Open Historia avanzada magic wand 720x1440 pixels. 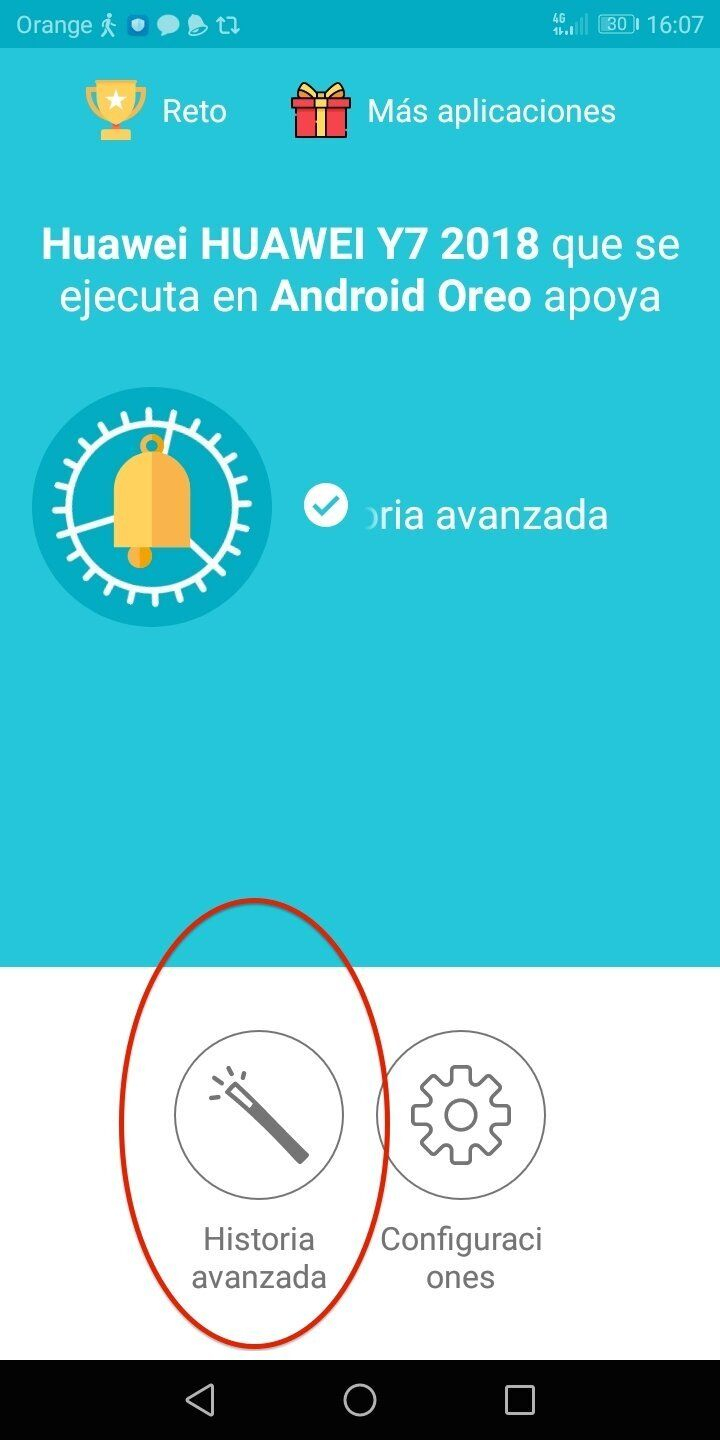click(x=259, y=1115)
